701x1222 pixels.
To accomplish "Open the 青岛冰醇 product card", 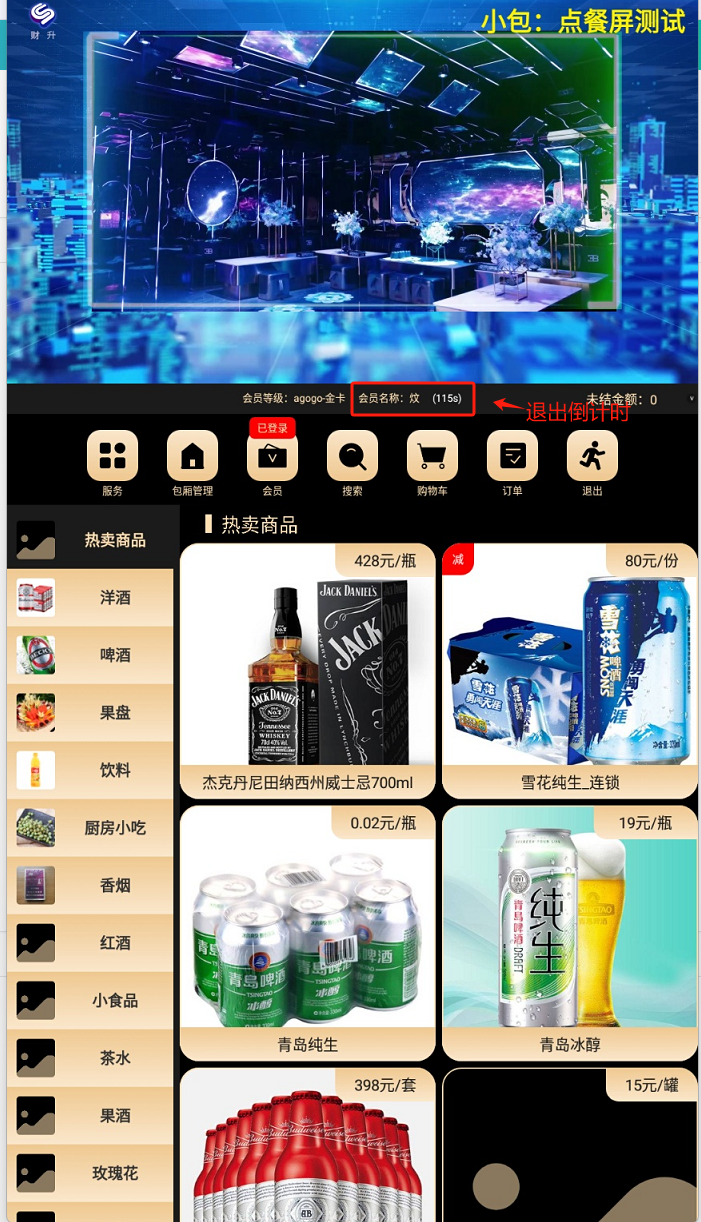I will (569, 932).
